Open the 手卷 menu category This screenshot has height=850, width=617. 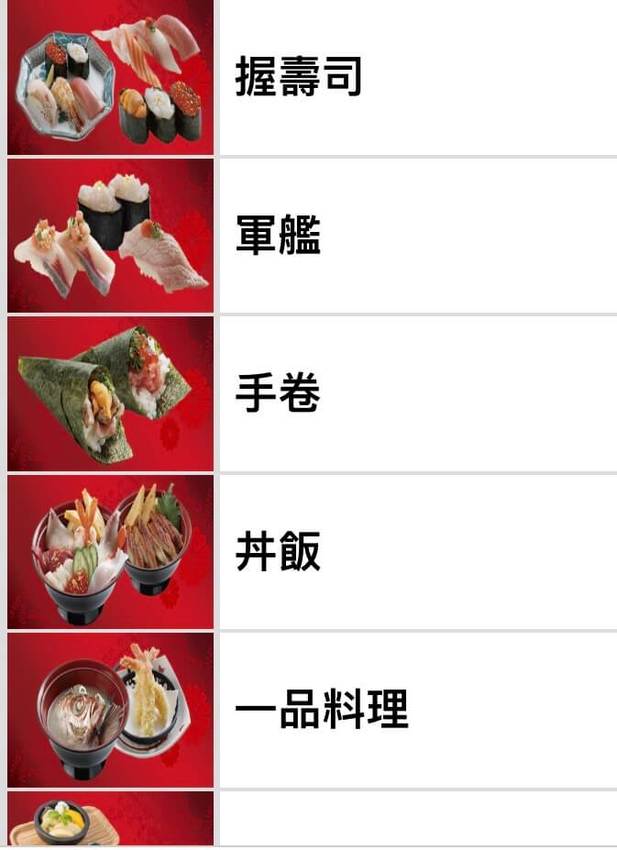pyautogui.click(x=278, y=394)
